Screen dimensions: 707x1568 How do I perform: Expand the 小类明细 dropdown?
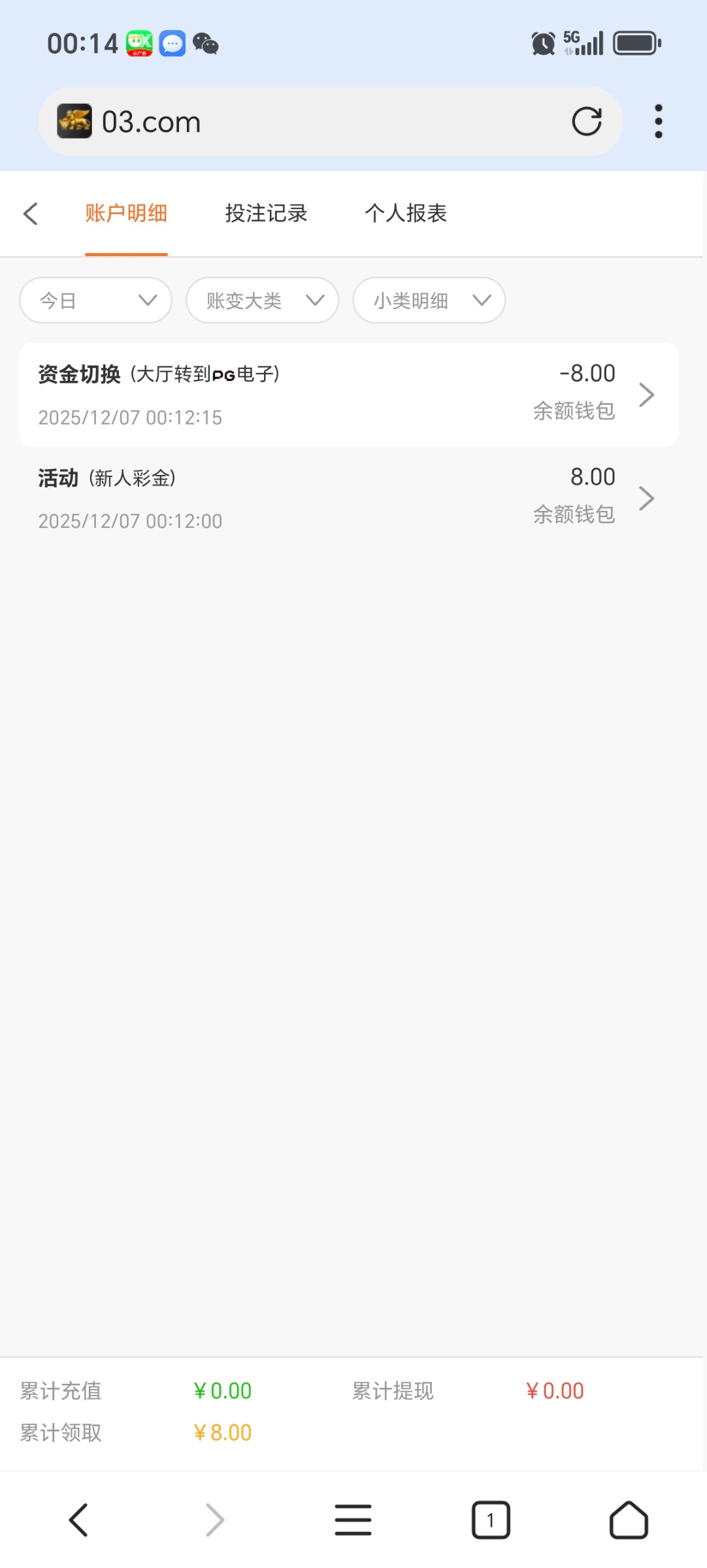click(429, 301)
